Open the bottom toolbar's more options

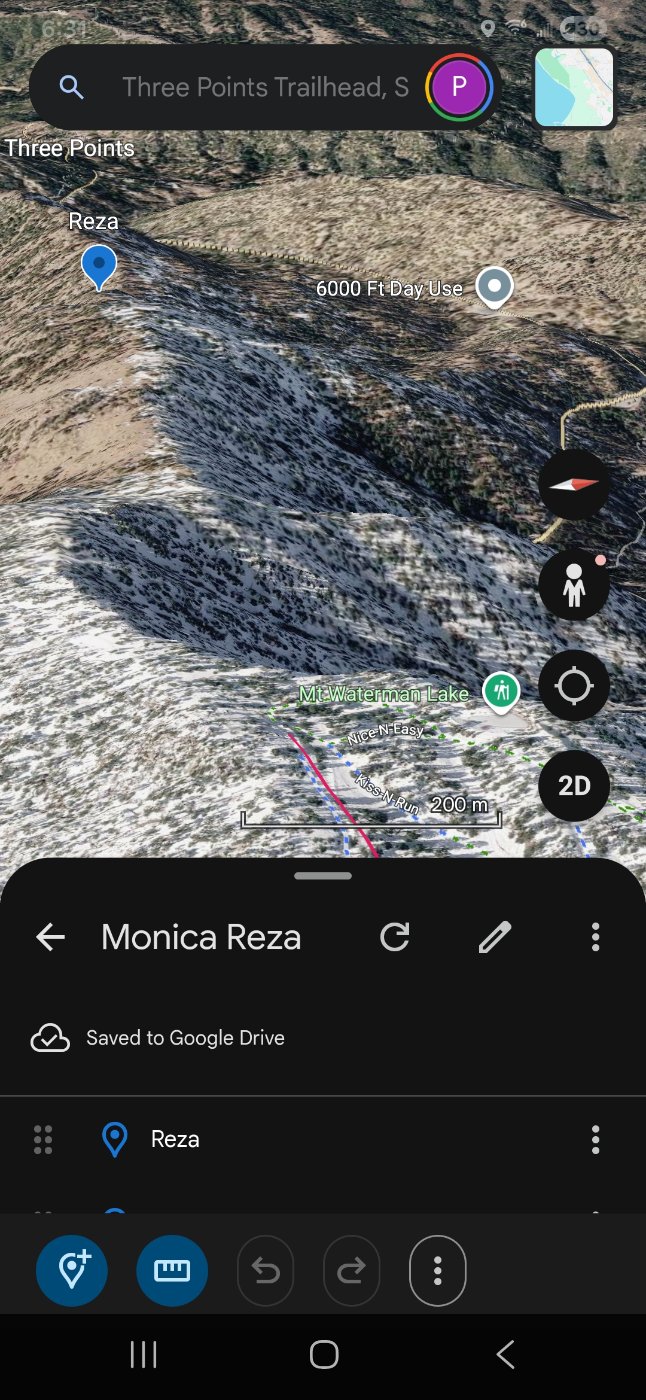pos(438,1271)
